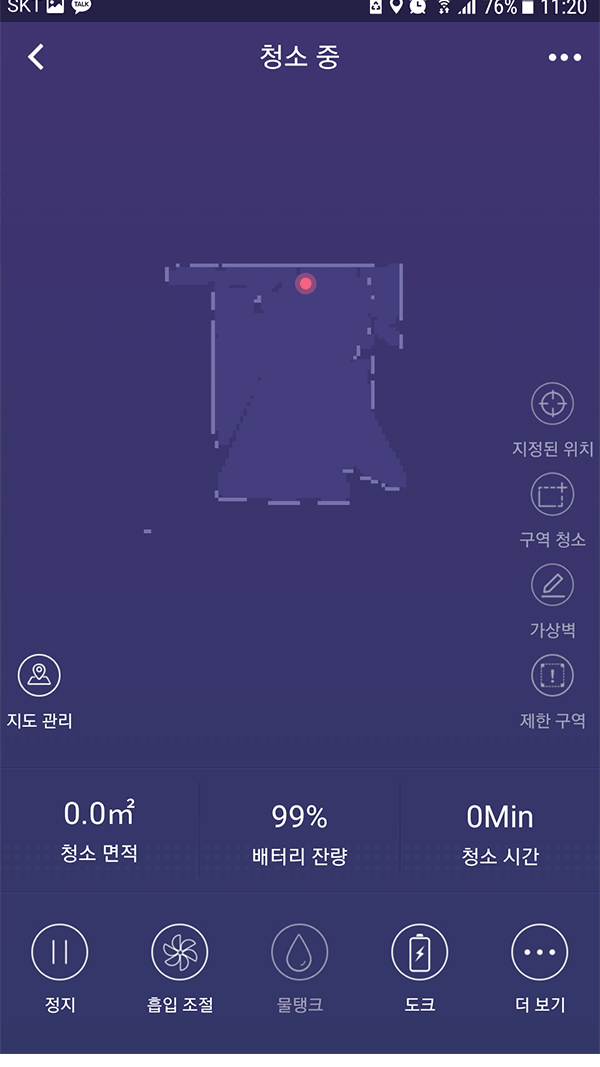
Task: Open the 가상벽 virtual wall editor
Action: 552,586
